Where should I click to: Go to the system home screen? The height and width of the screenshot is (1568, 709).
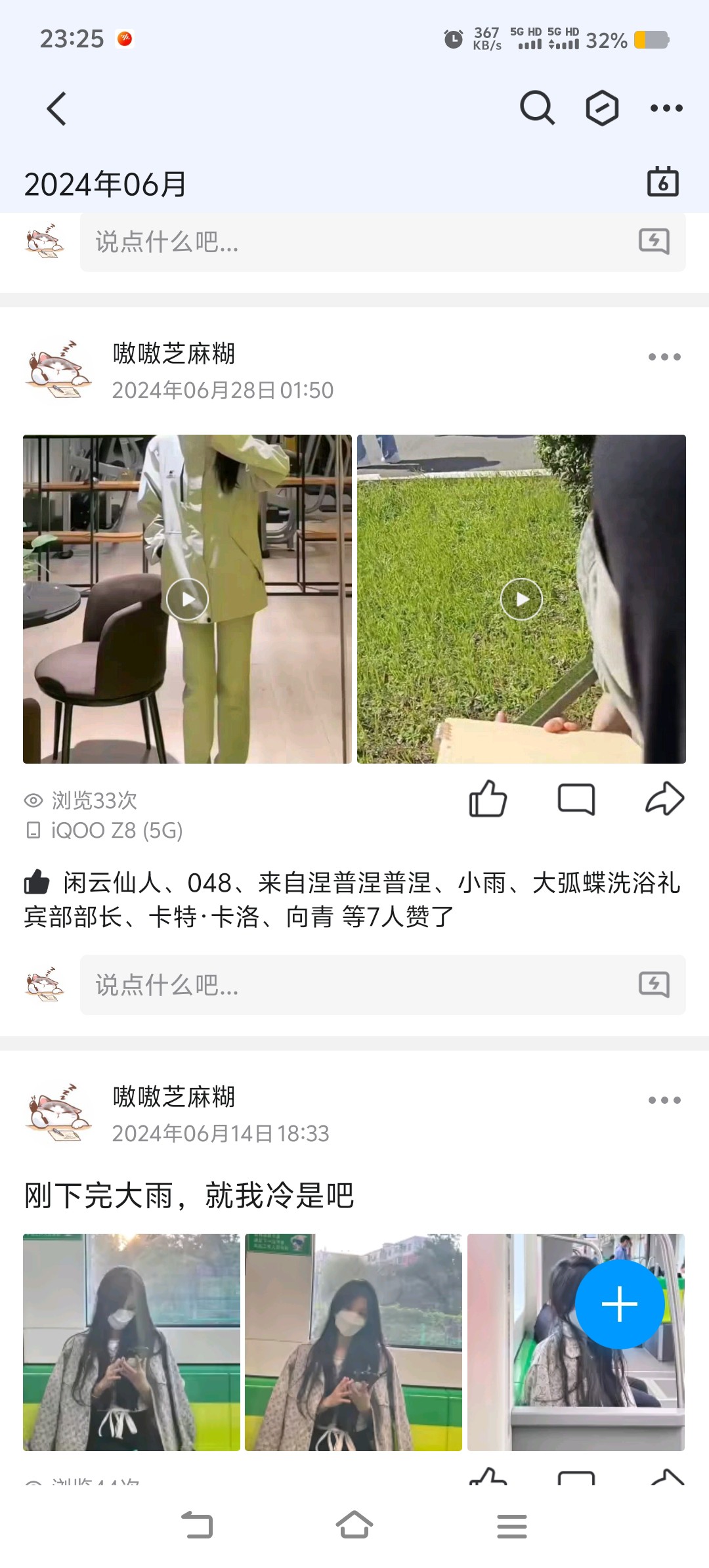click(354, 1525)
